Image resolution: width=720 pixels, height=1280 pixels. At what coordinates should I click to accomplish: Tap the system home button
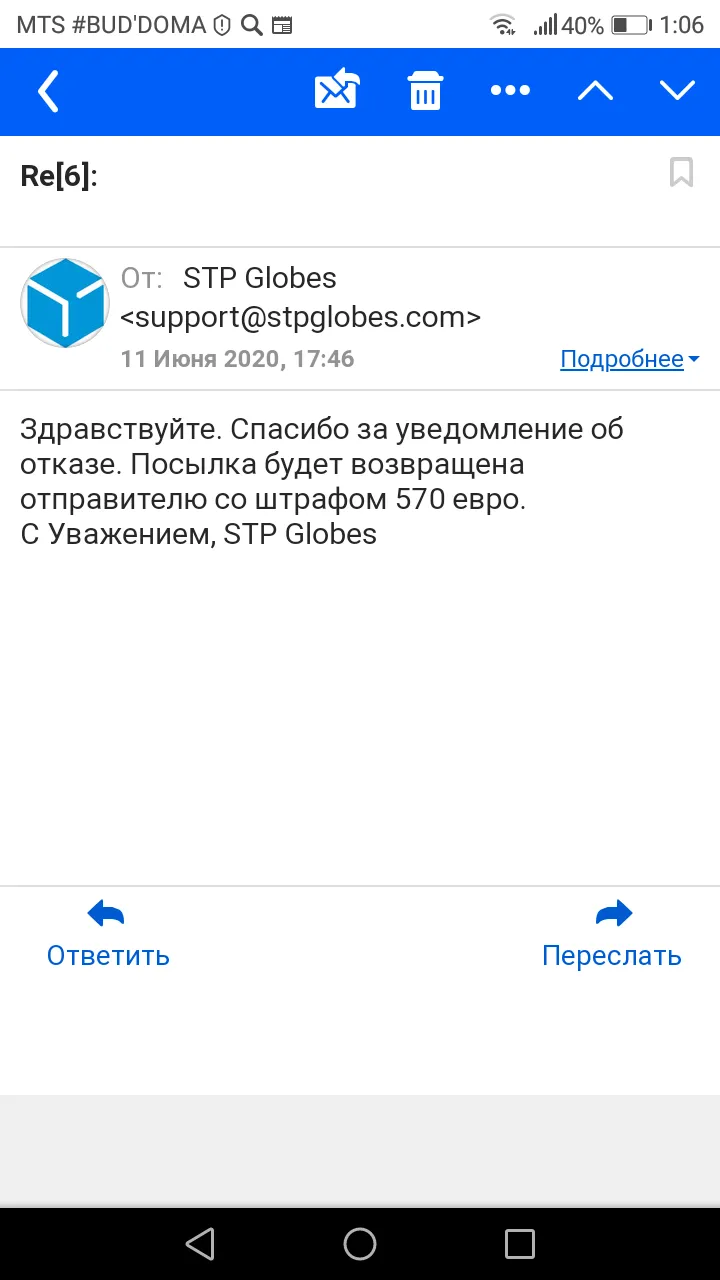click(x=360, y=1244)
